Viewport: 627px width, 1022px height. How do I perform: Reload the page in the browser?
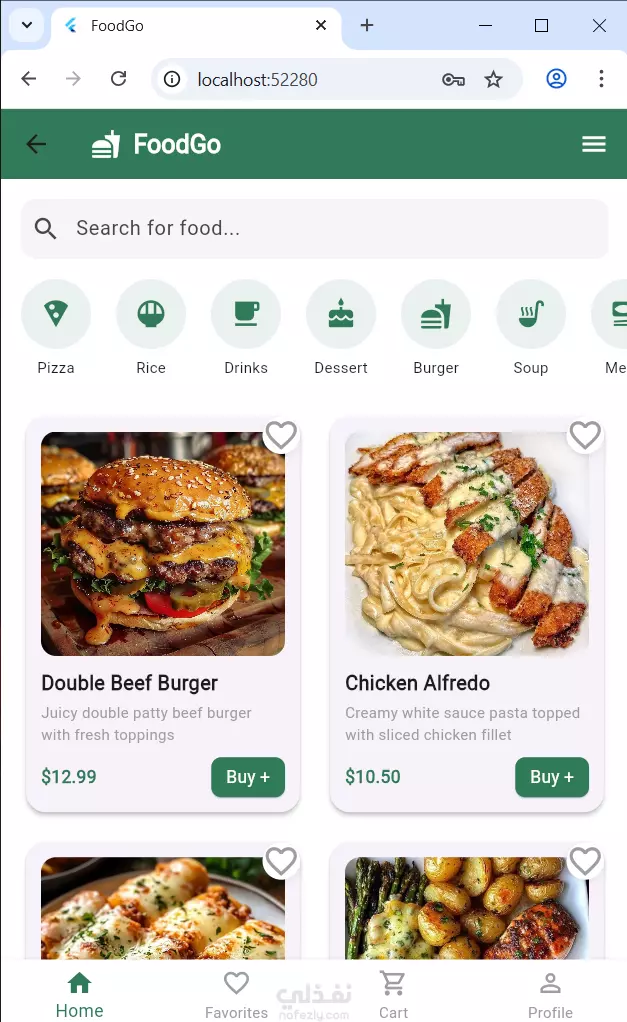118,79
